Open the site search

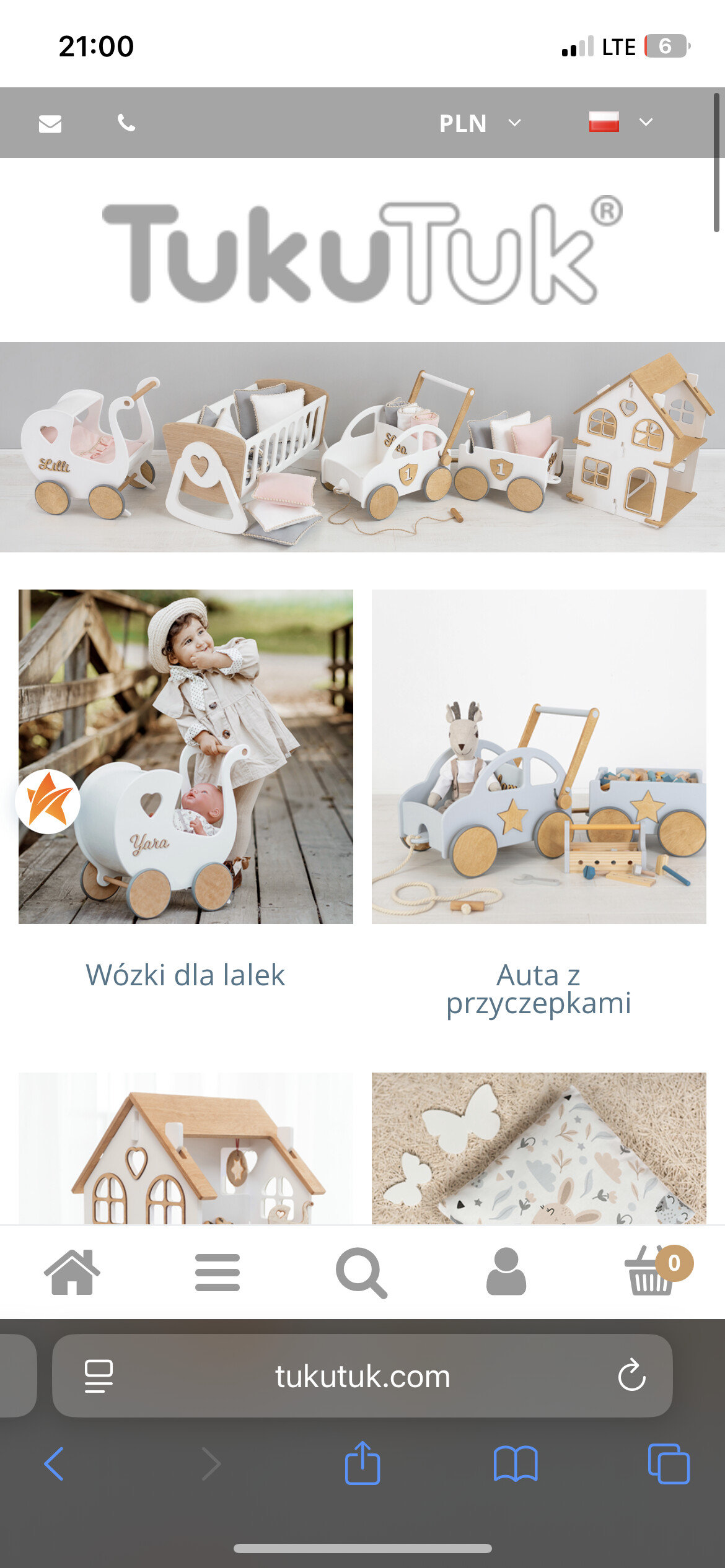(x=361, y=1272)
